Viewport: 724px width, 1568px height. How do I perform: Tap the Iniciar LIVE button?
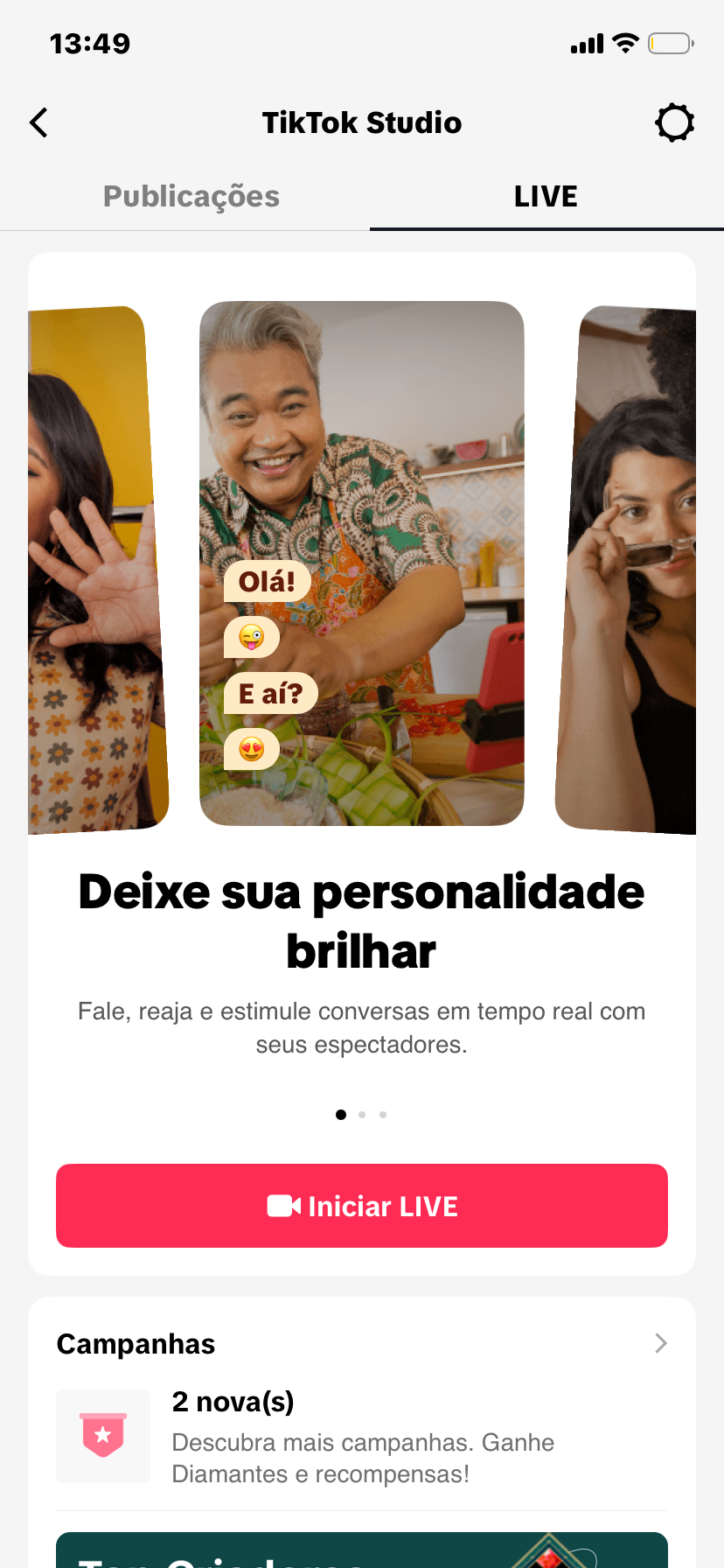tap(362, 1206)
